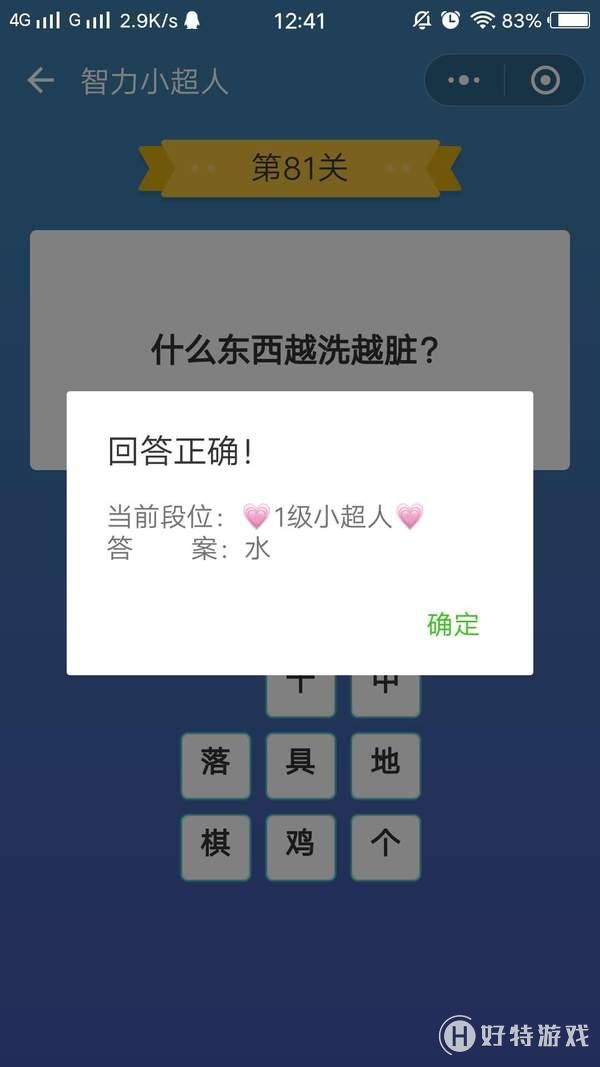This screenshot has width=600, height=1067.
Task: Open the mini program more options menu
Action: (x=464, y=81)
